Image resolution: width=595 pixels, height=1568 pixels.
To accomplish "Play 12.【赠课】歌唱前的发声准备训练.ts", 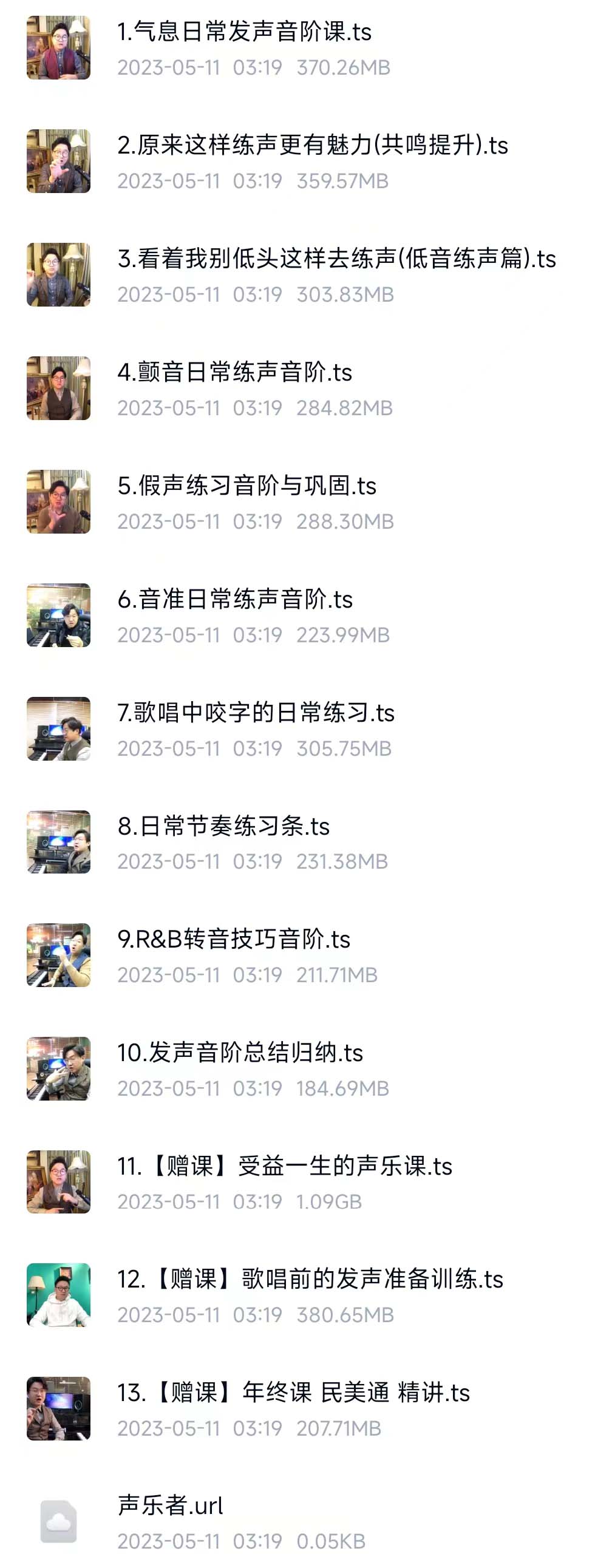I will point(310,1279).
